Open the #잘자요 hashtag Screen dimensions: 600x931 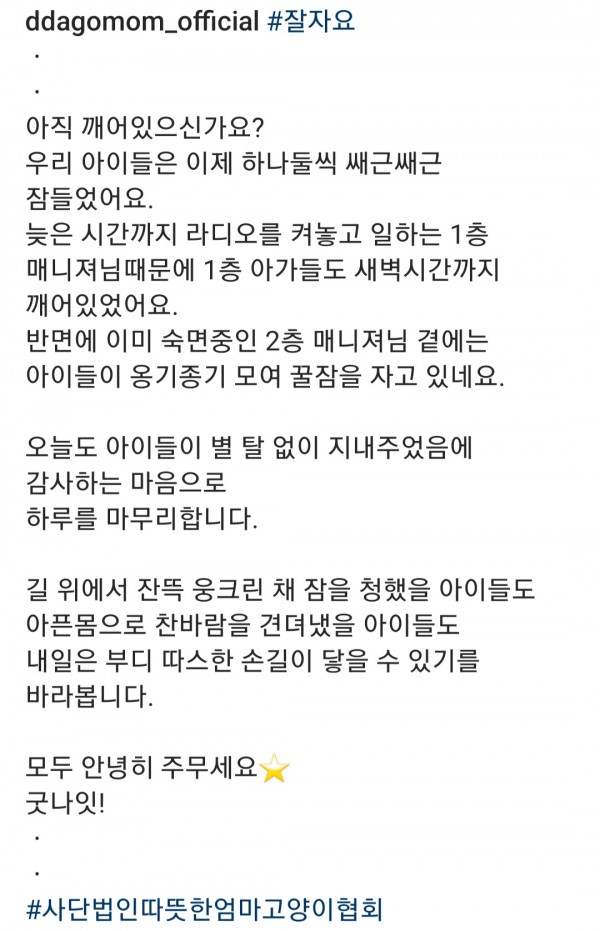click(311, 24)
